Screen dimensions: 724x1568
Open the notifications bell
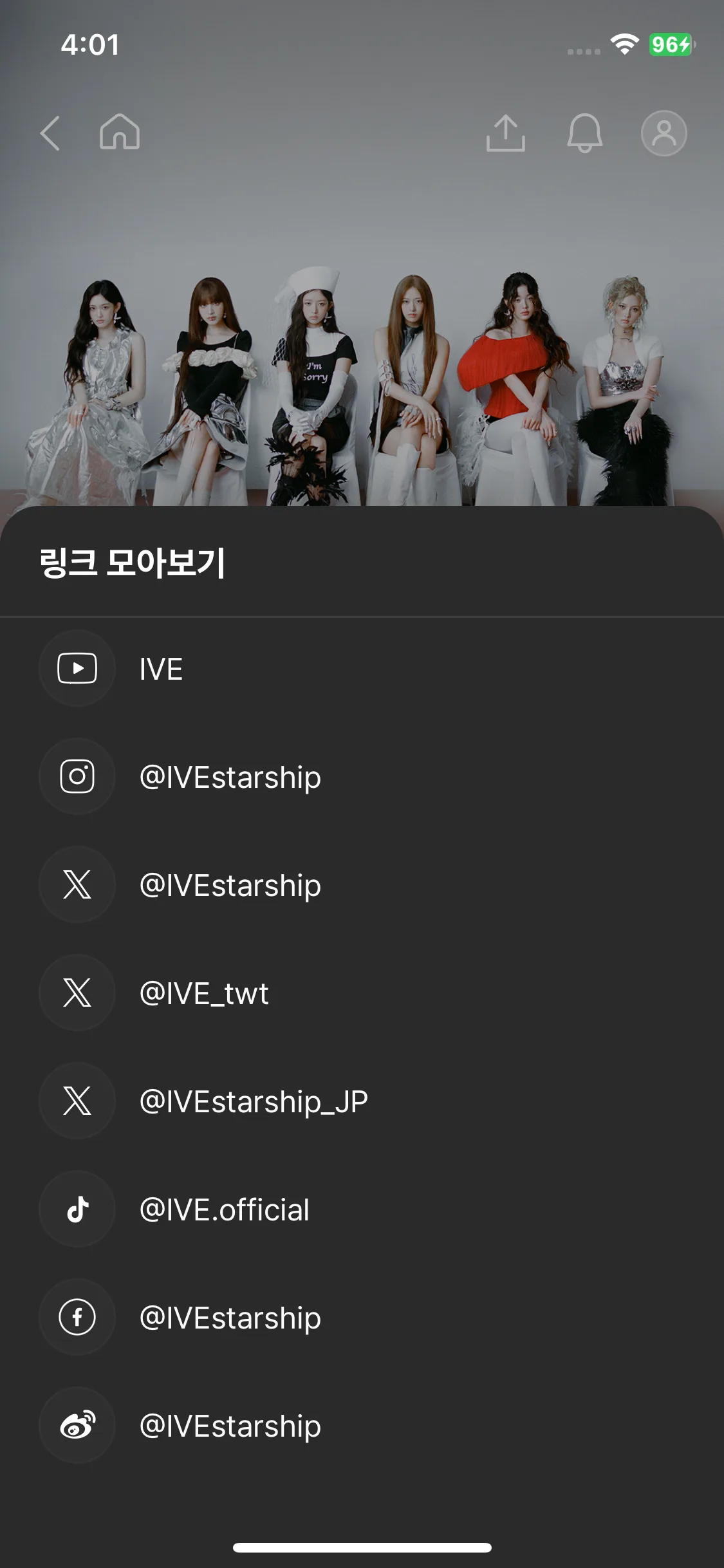coord(584,133)
